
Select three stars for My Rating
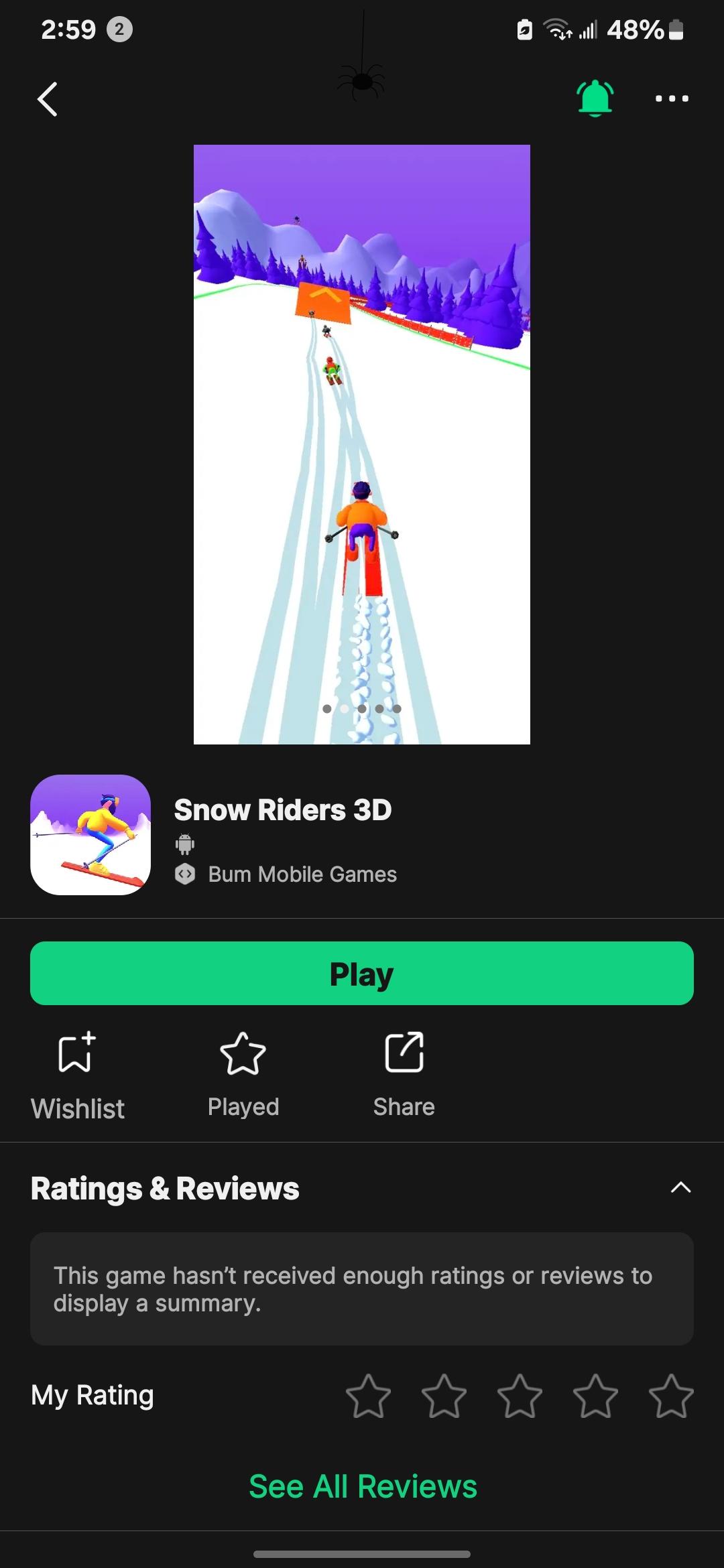tap(520, 1396)
